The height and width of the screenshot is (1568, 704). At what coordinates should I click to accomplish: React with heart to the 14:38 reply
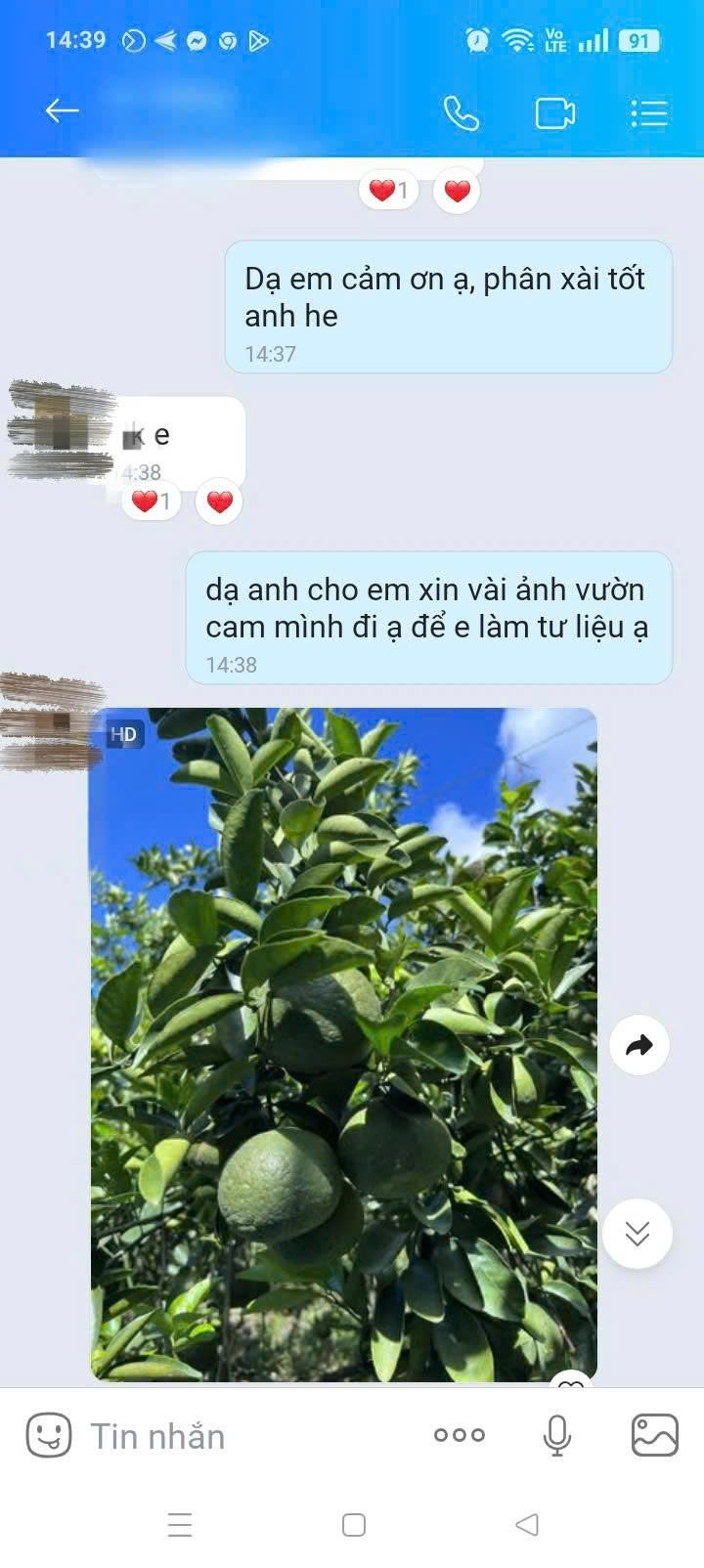click(x=219, y=502)
